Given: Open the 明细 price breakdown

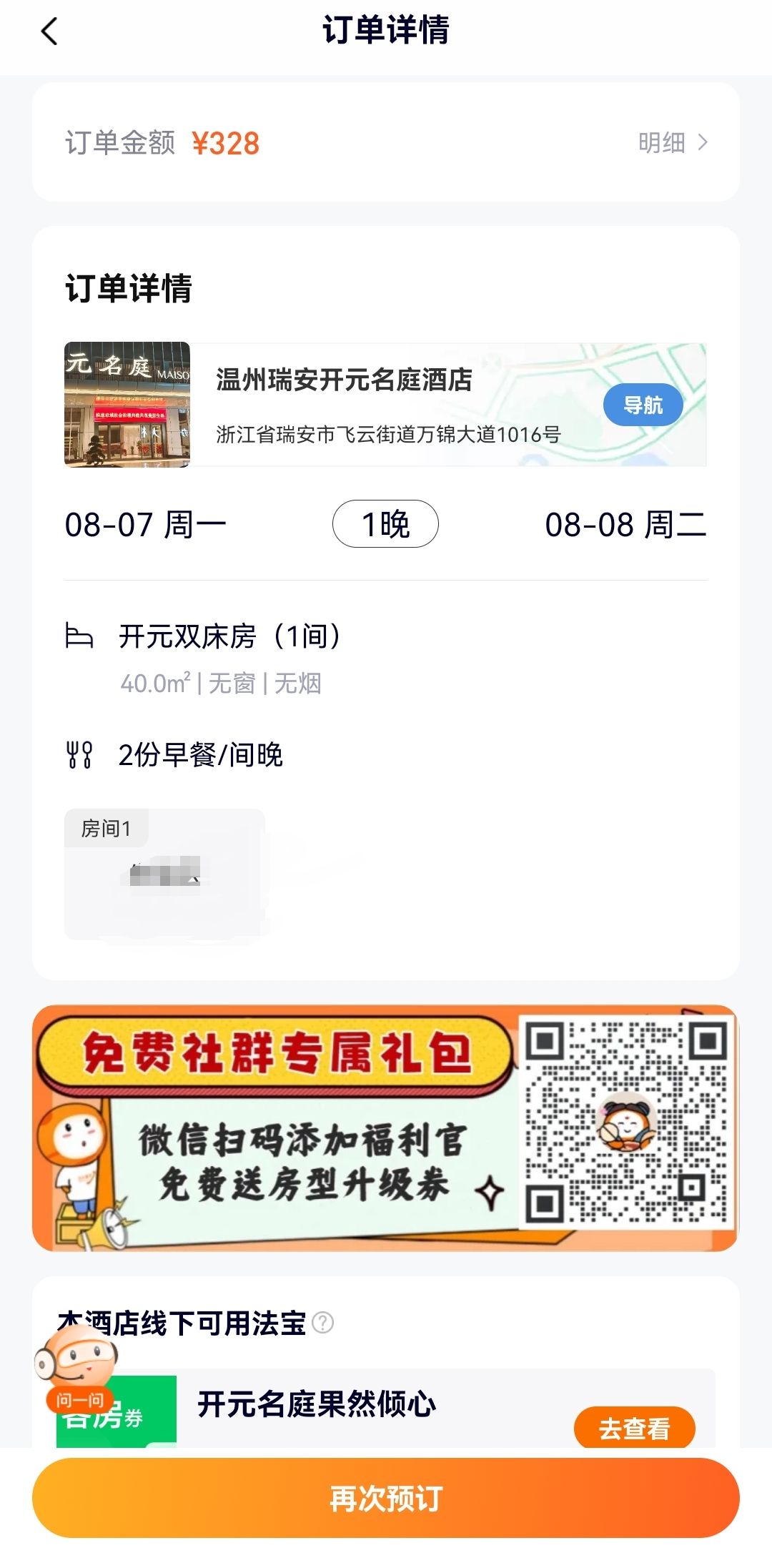Looking at the screenshot, I should point(672,143).
